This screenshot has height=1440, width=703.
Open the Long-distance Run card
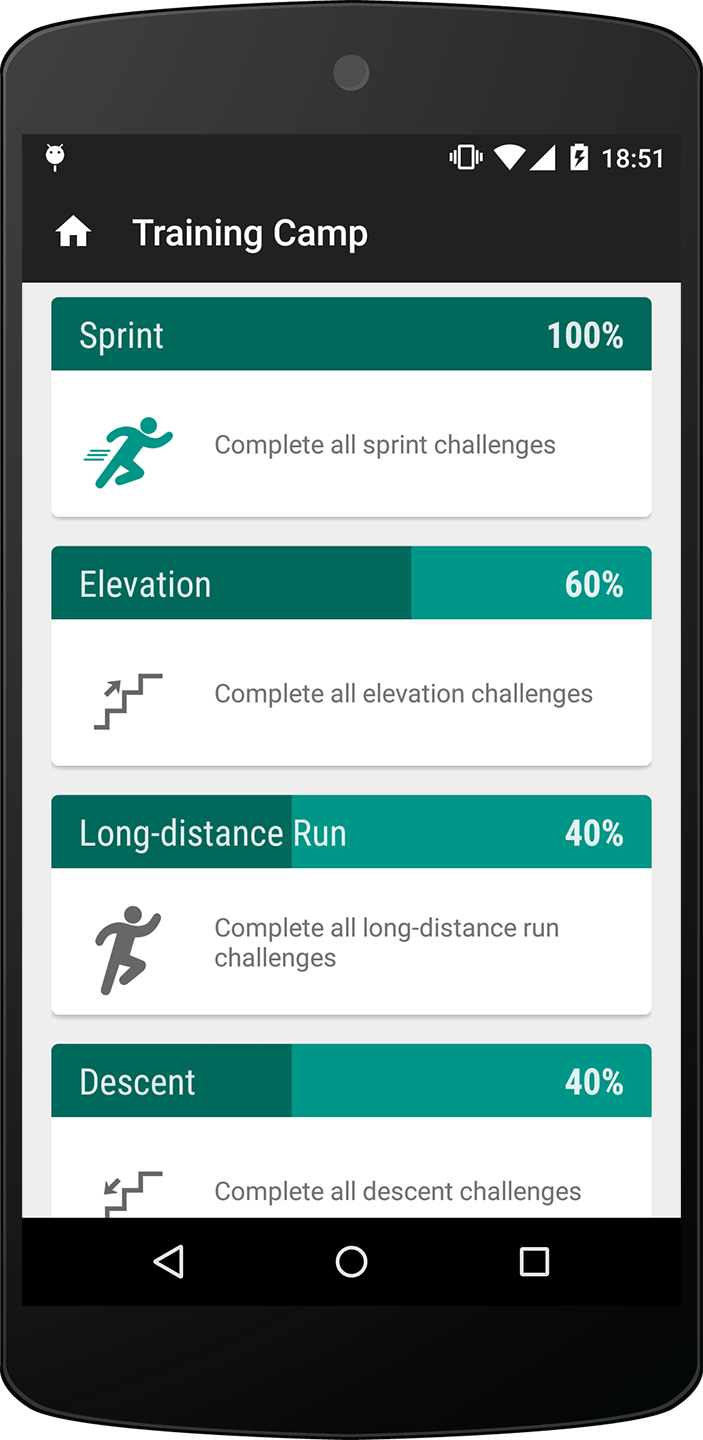[x=351, y=905]
